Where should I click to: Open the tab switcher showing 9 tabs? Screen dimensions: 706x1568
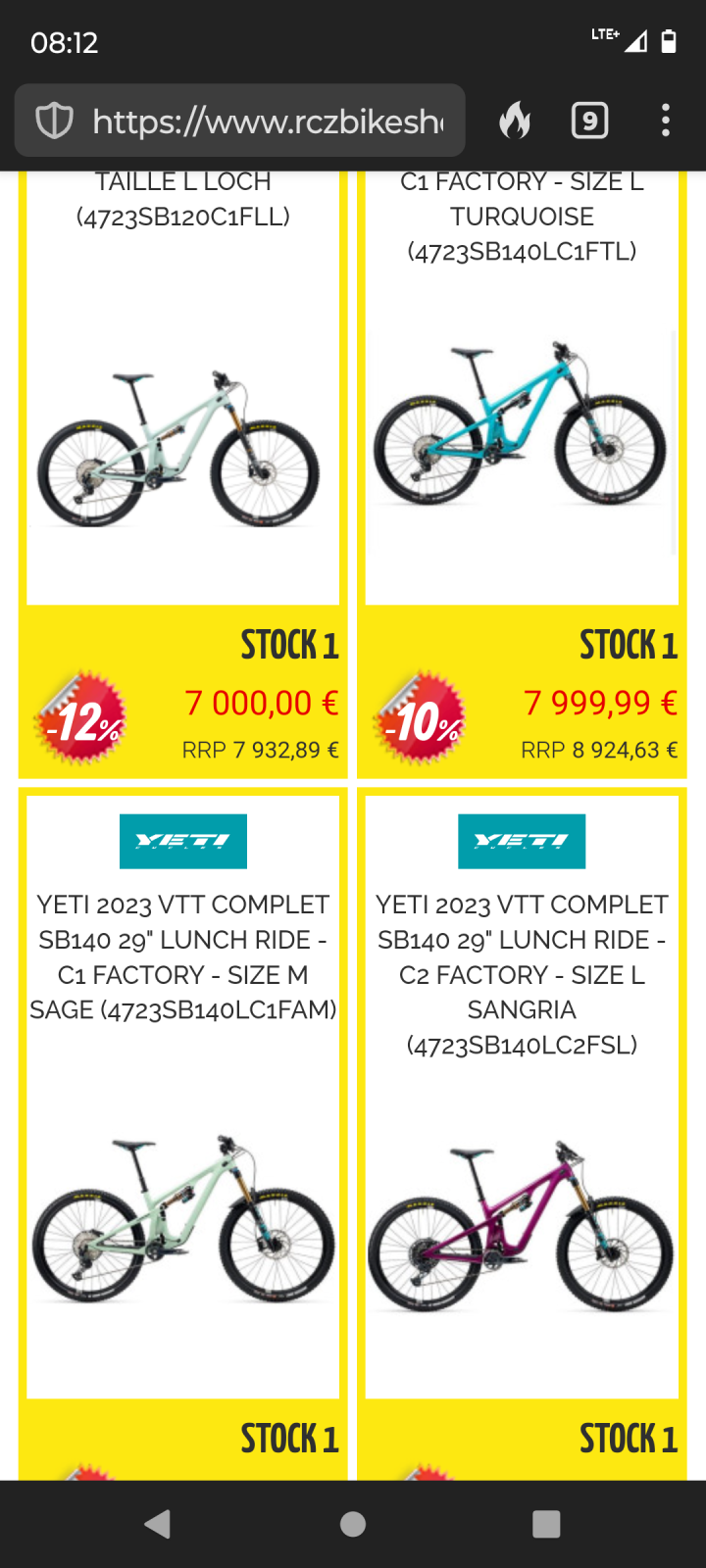[x=589, y=122]
